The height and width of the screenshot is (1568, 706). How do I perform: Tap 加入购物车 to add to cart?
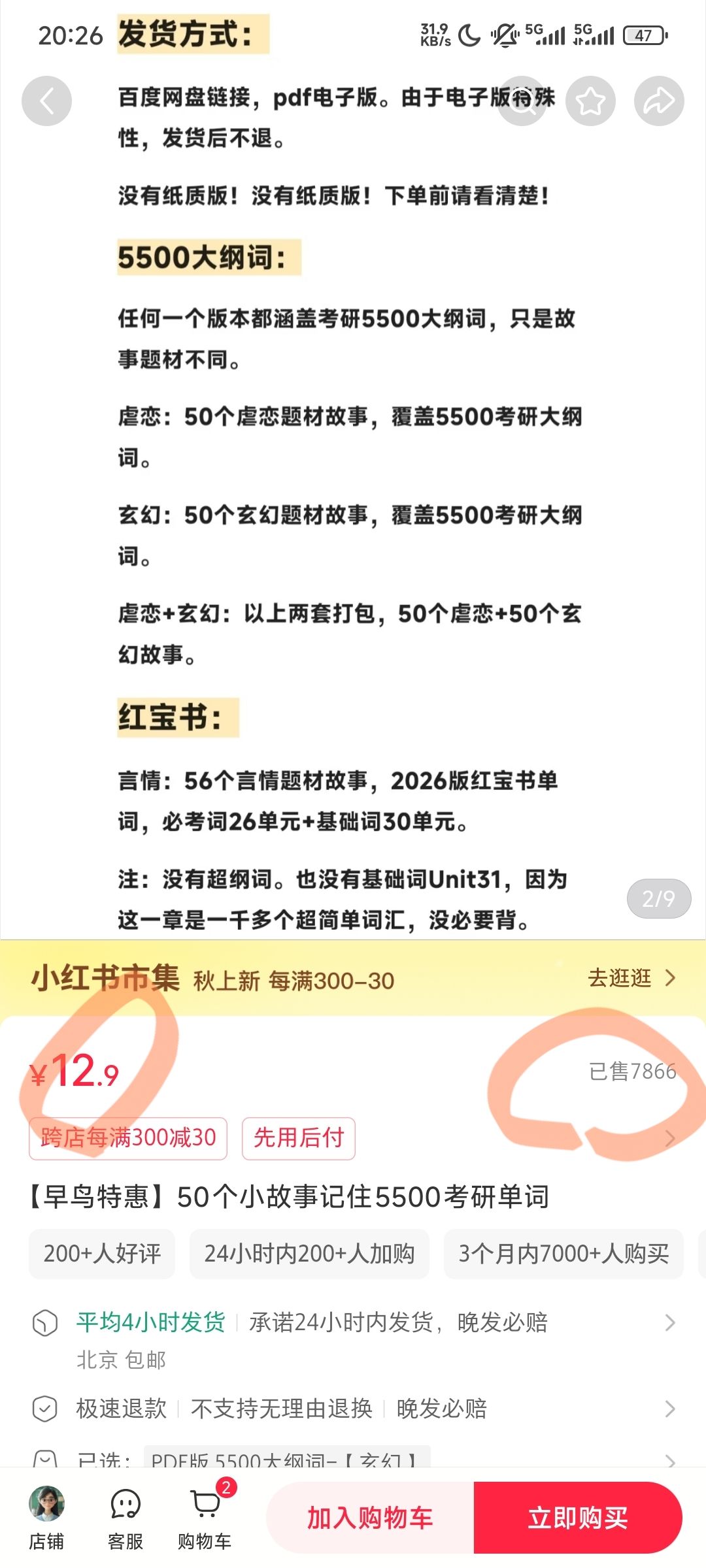(x=370, y=1518)
